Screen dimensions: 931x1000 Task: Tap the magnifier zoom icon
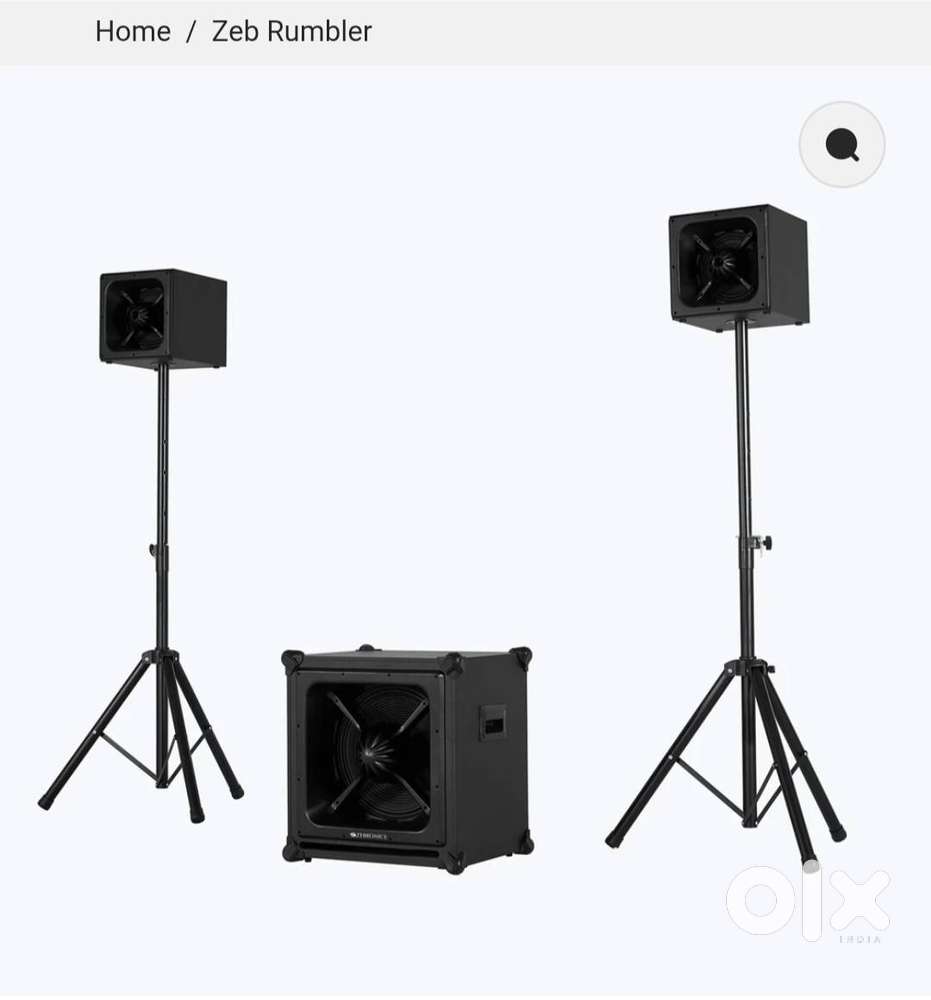841,145
